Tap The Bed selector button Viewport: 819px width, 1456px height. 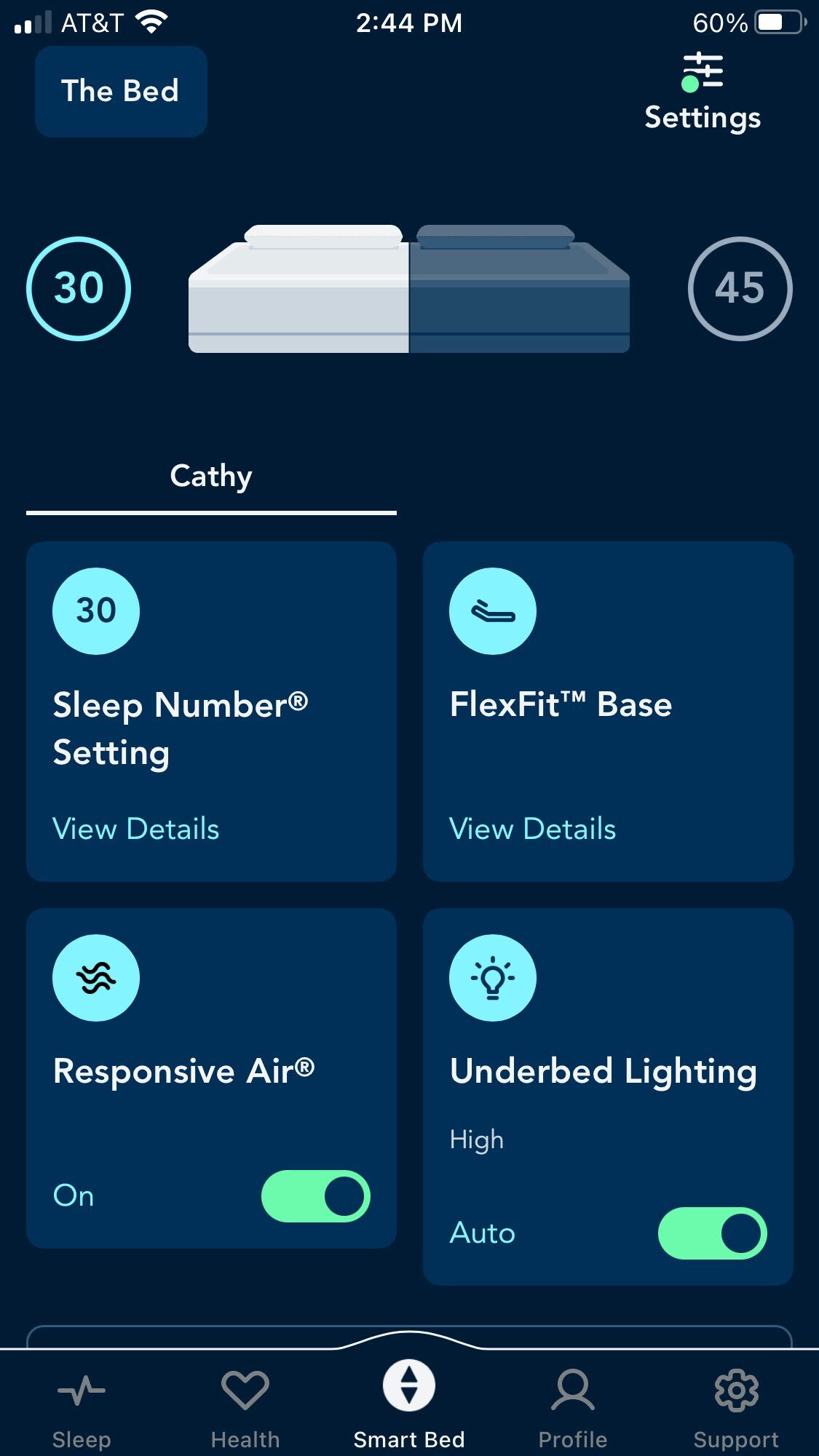(x=121, y=92)
